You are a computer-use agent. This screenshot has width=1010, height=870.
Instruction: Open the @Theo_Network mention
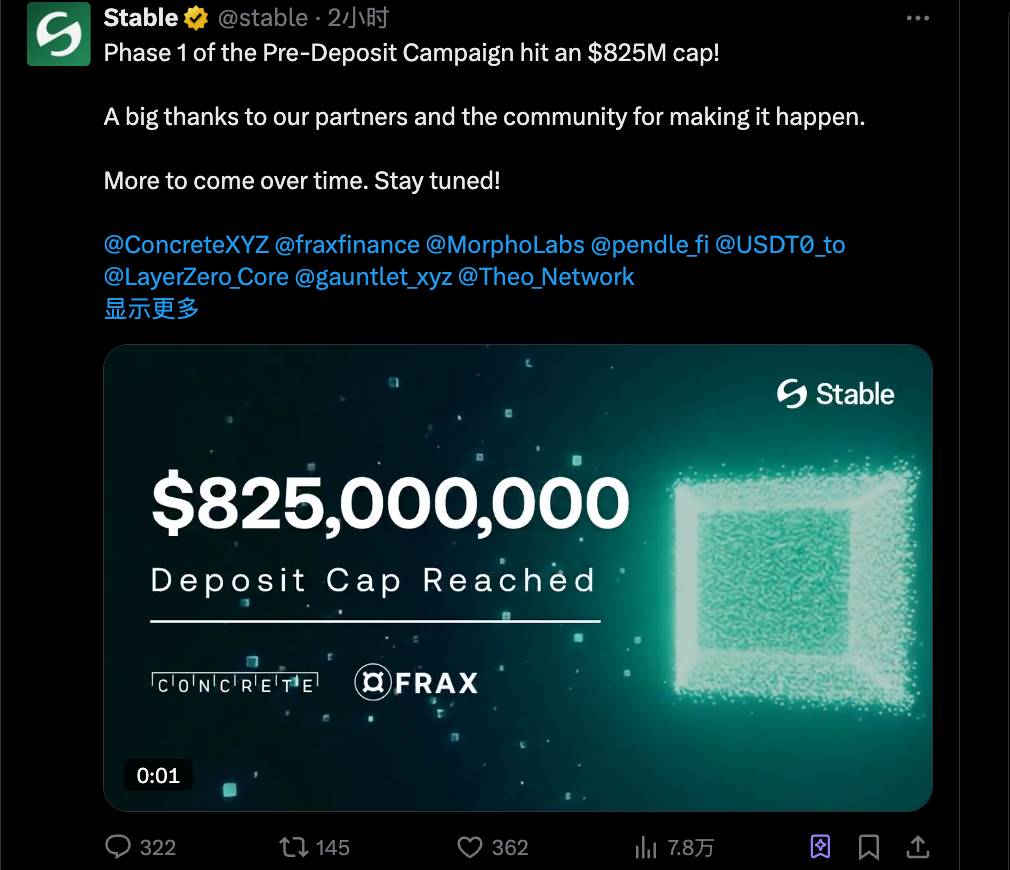[546, 277]
